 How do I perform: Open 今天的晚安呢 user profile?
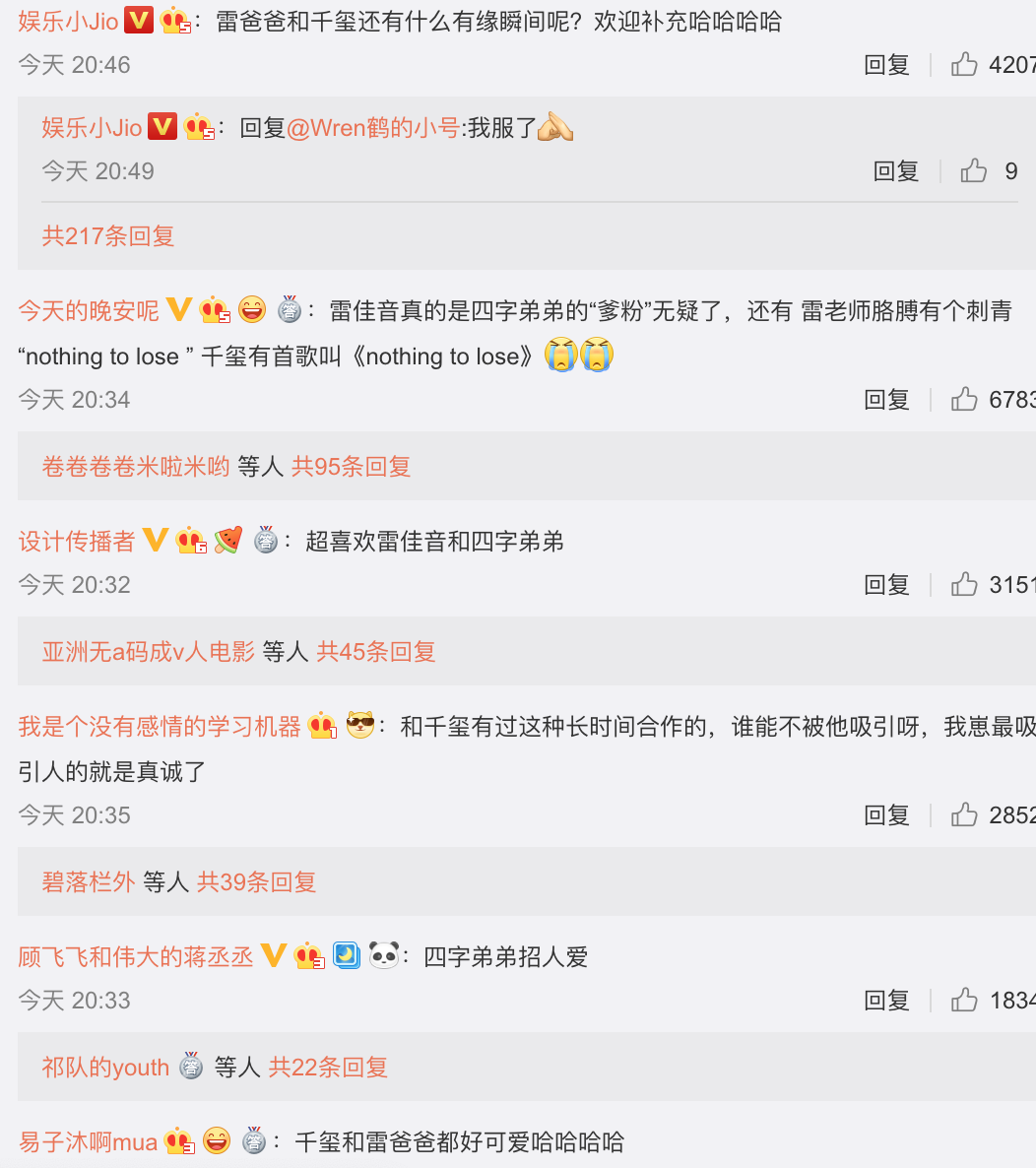89,311
